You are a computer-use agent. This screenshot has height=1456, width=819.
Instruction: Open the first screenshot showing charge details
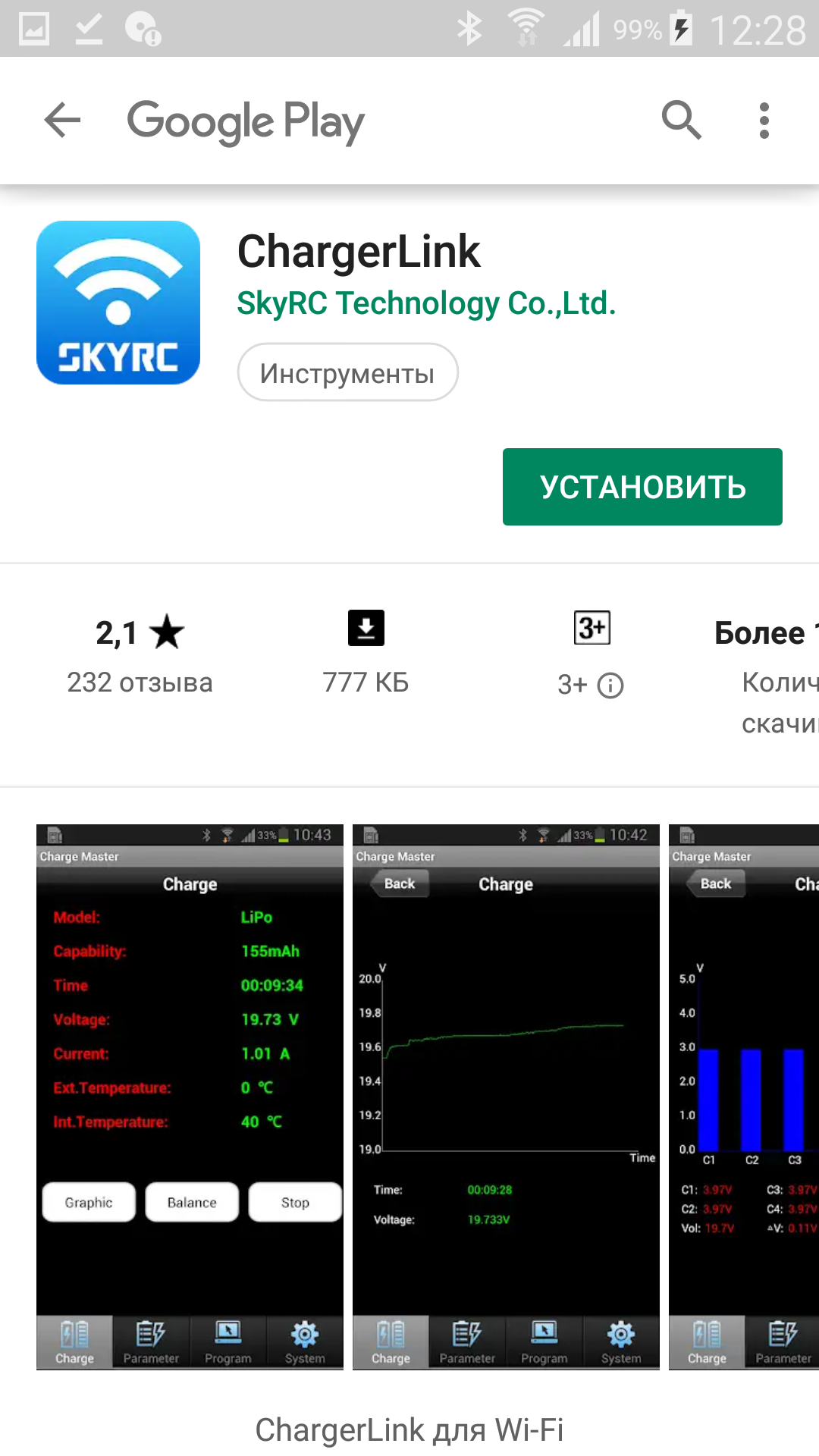coord(190,1097)
